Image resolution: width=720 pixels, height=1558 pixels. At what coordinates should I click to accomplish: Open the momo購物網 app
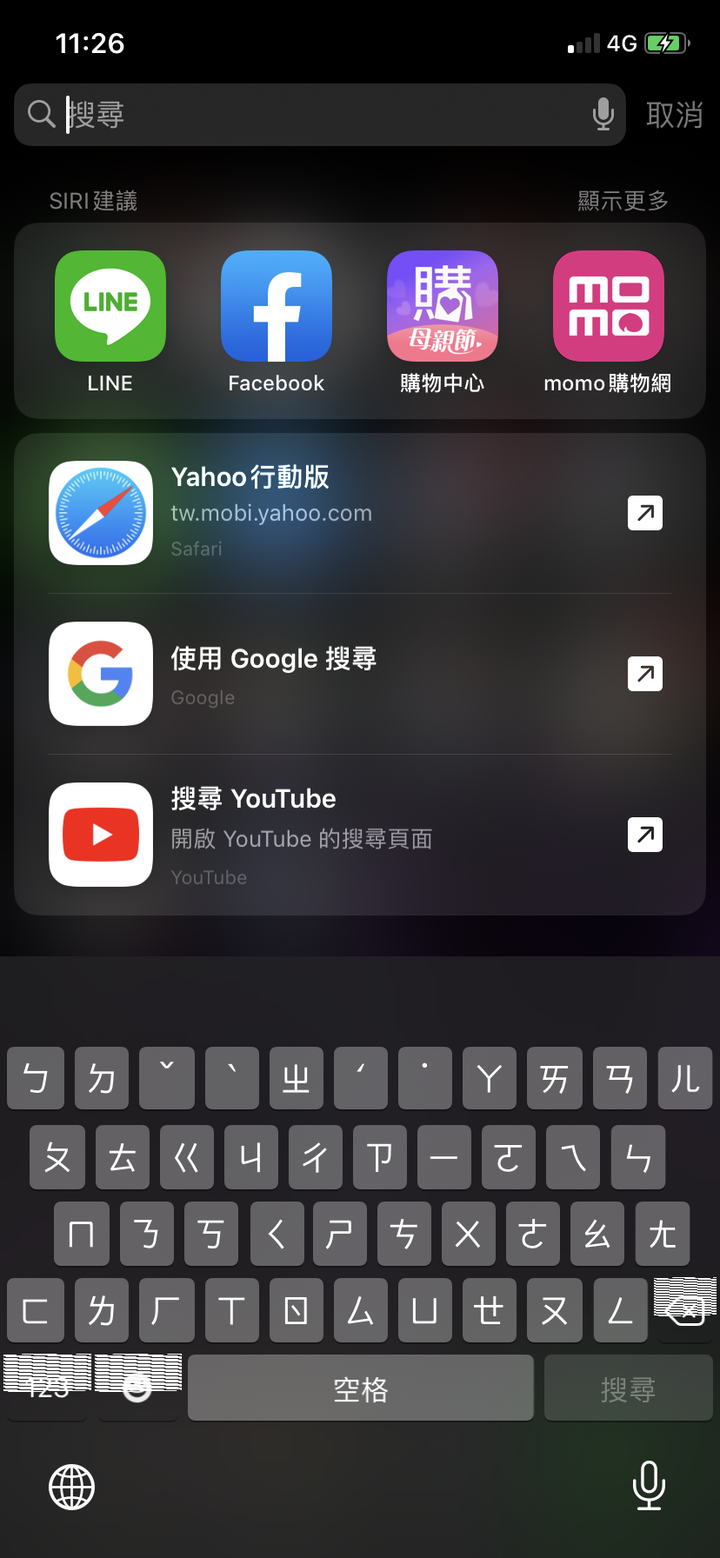[x=608, y=307]
